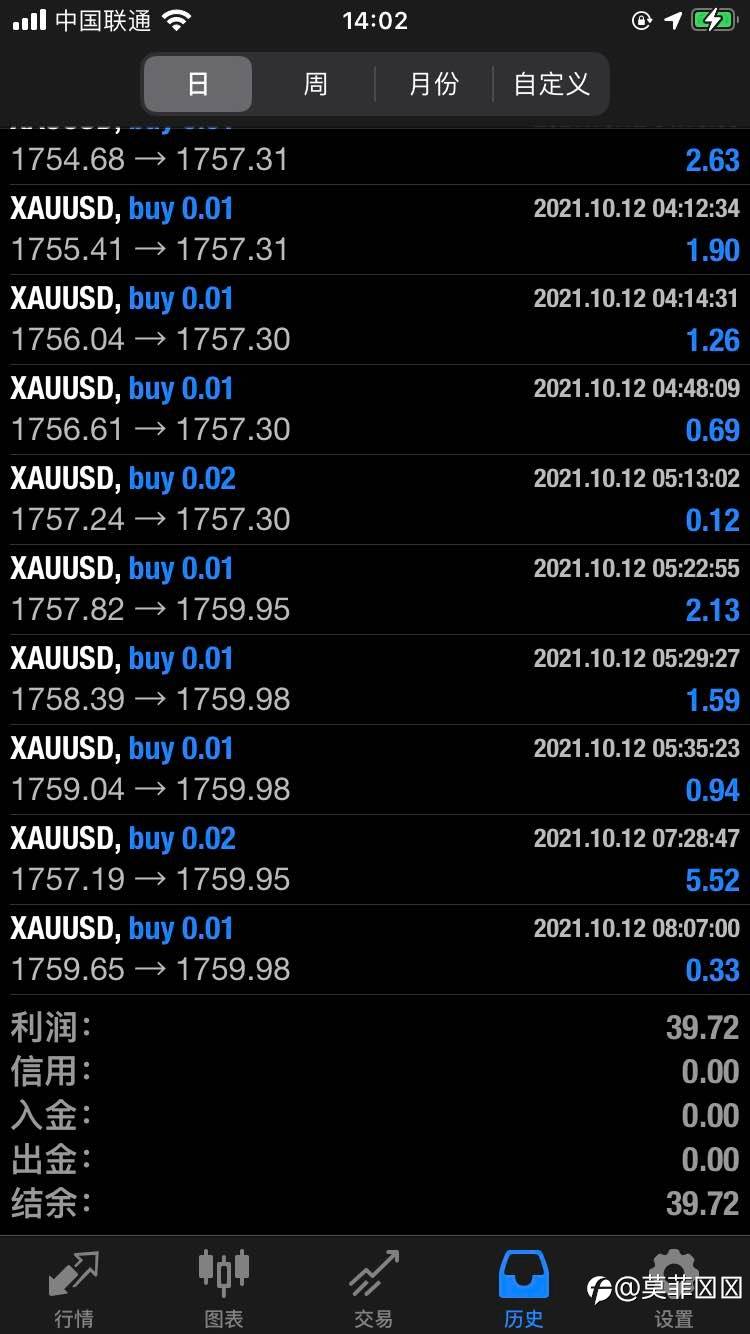The width and height of the screenshot is (750, 1334).
Task: Tap the 历史 history tab
Action: (x=524, y=1288)
